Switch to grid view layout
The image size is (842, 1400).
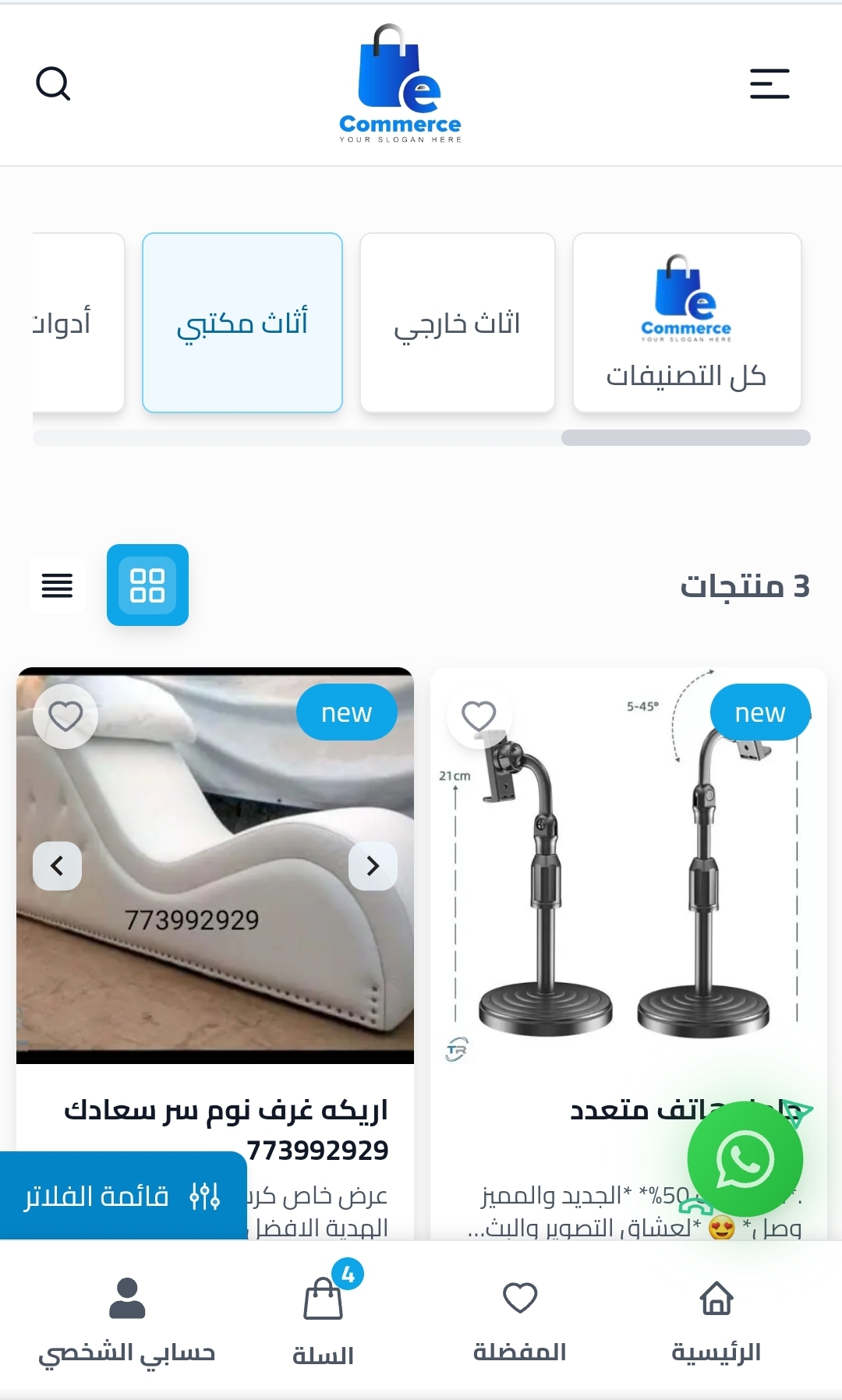click(147, 585)
